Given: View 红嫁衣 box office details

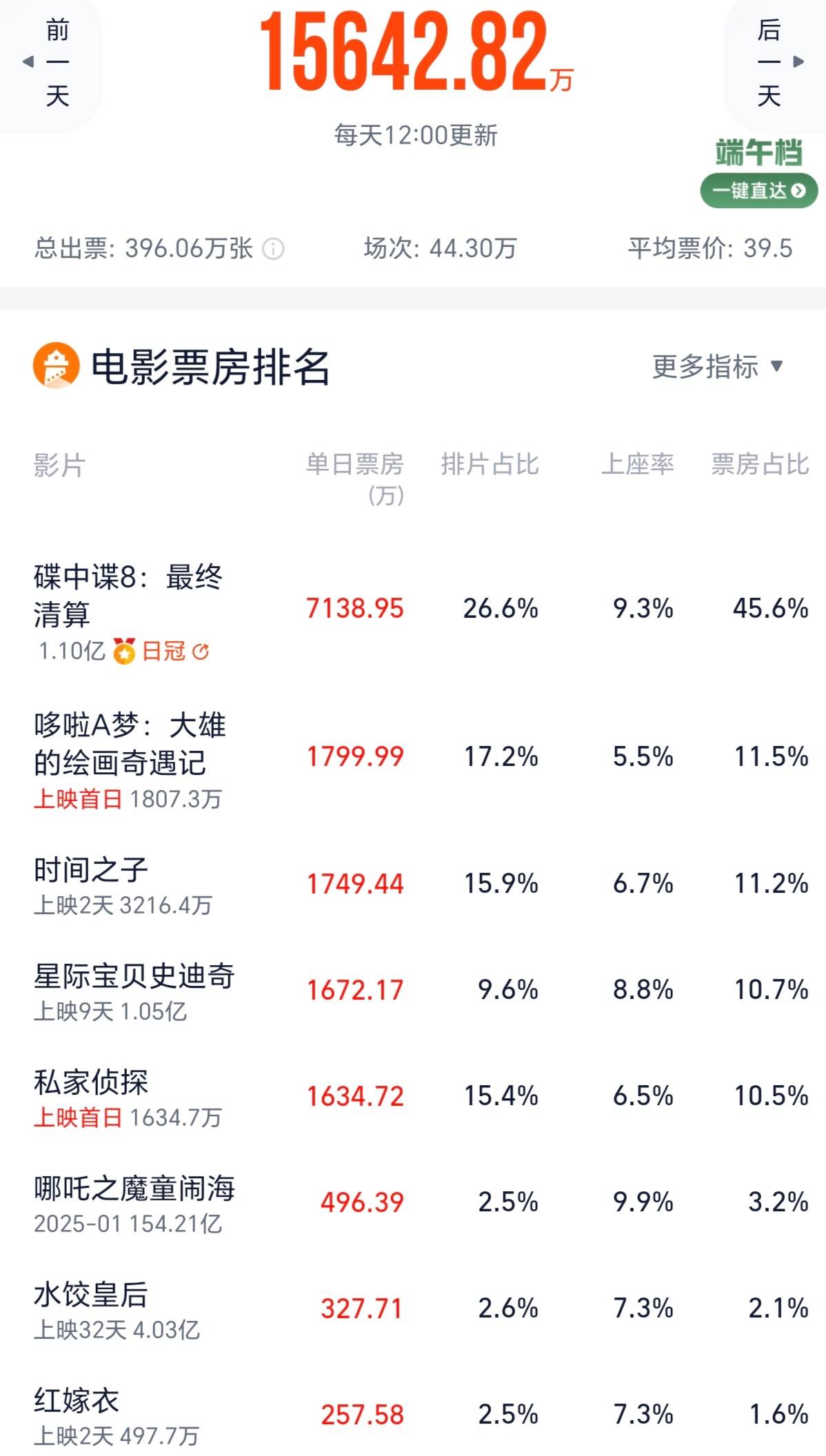Looking at the screenshot, I should coord(413,1416).
